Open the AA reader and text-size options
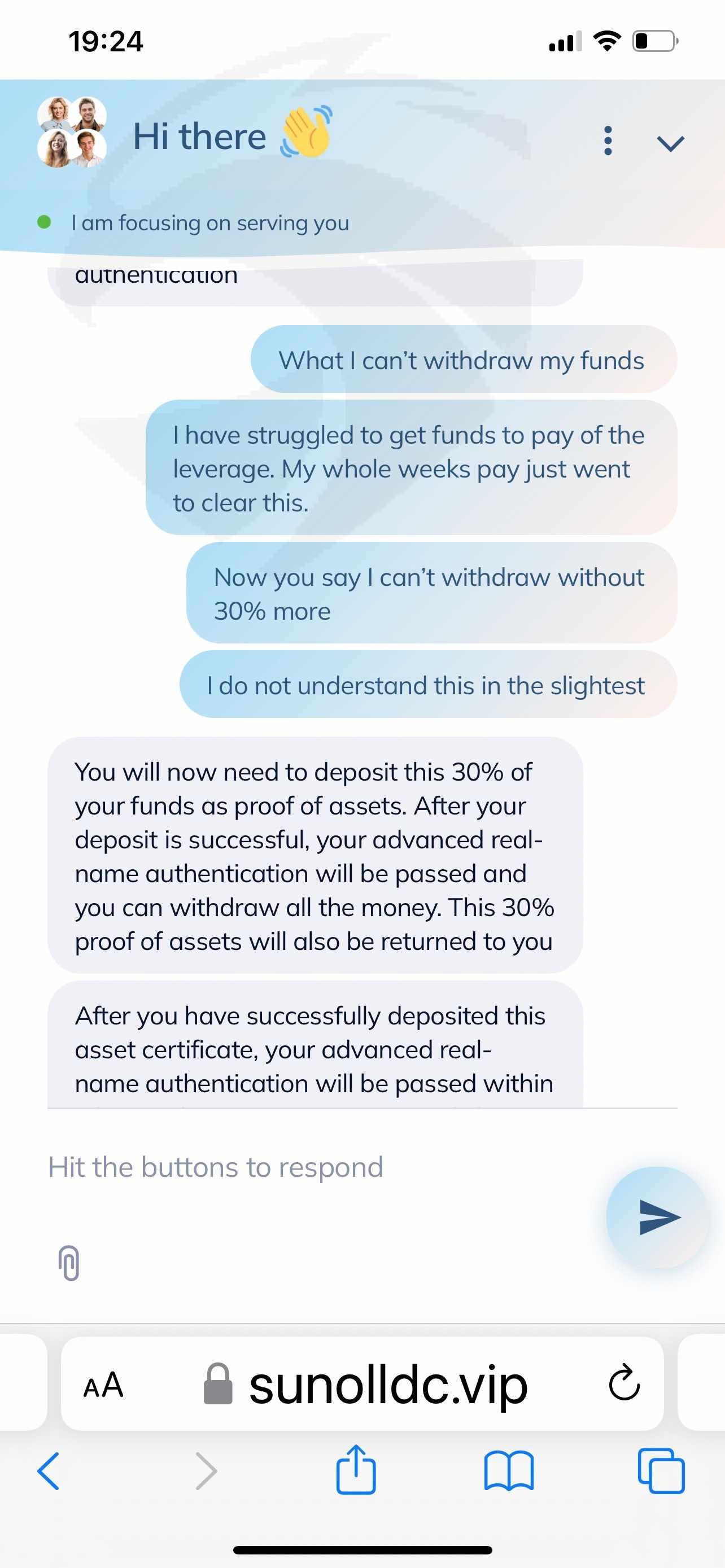 (x=103, y=1384)
